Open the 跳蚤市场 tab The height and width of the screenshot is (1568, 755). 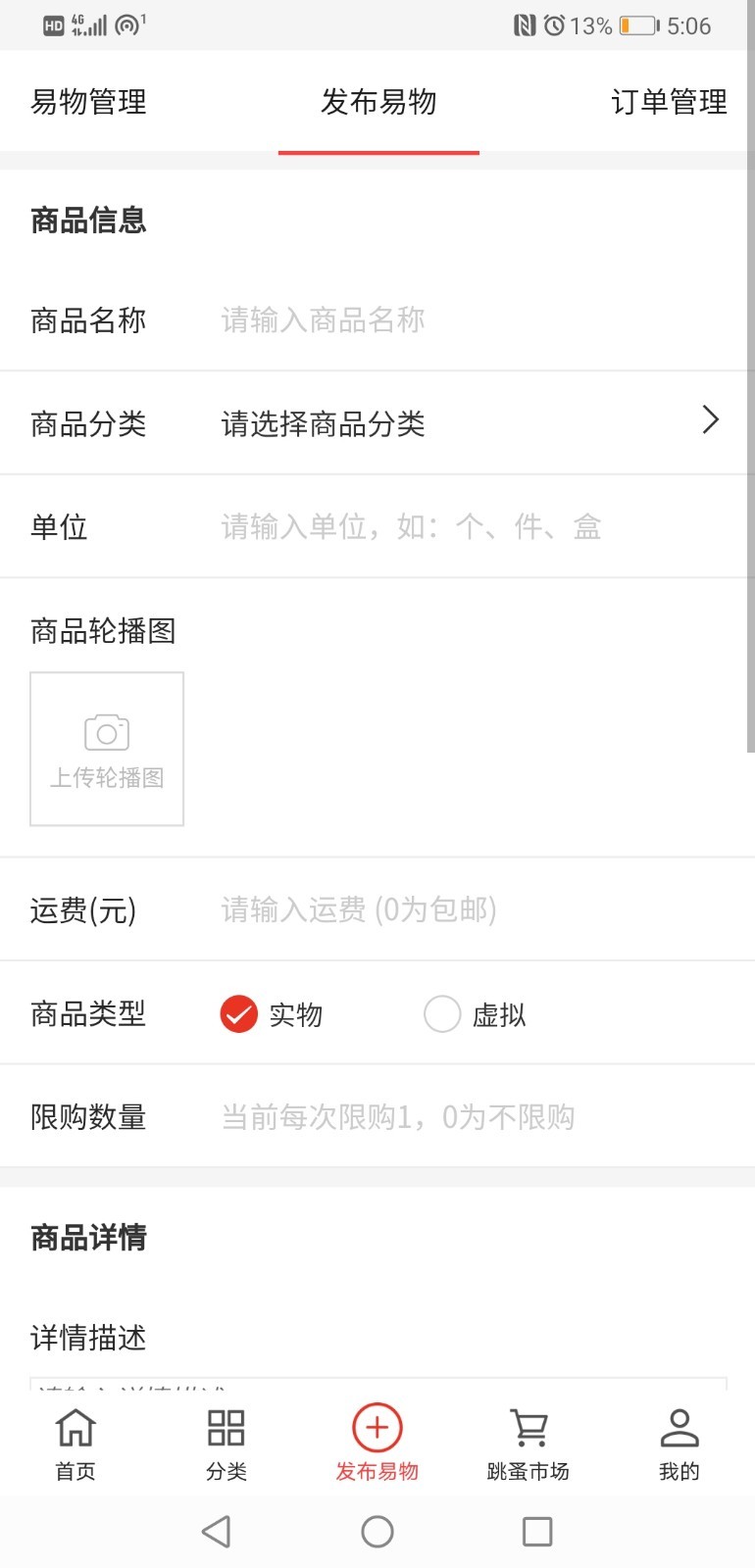(528, 1443)
